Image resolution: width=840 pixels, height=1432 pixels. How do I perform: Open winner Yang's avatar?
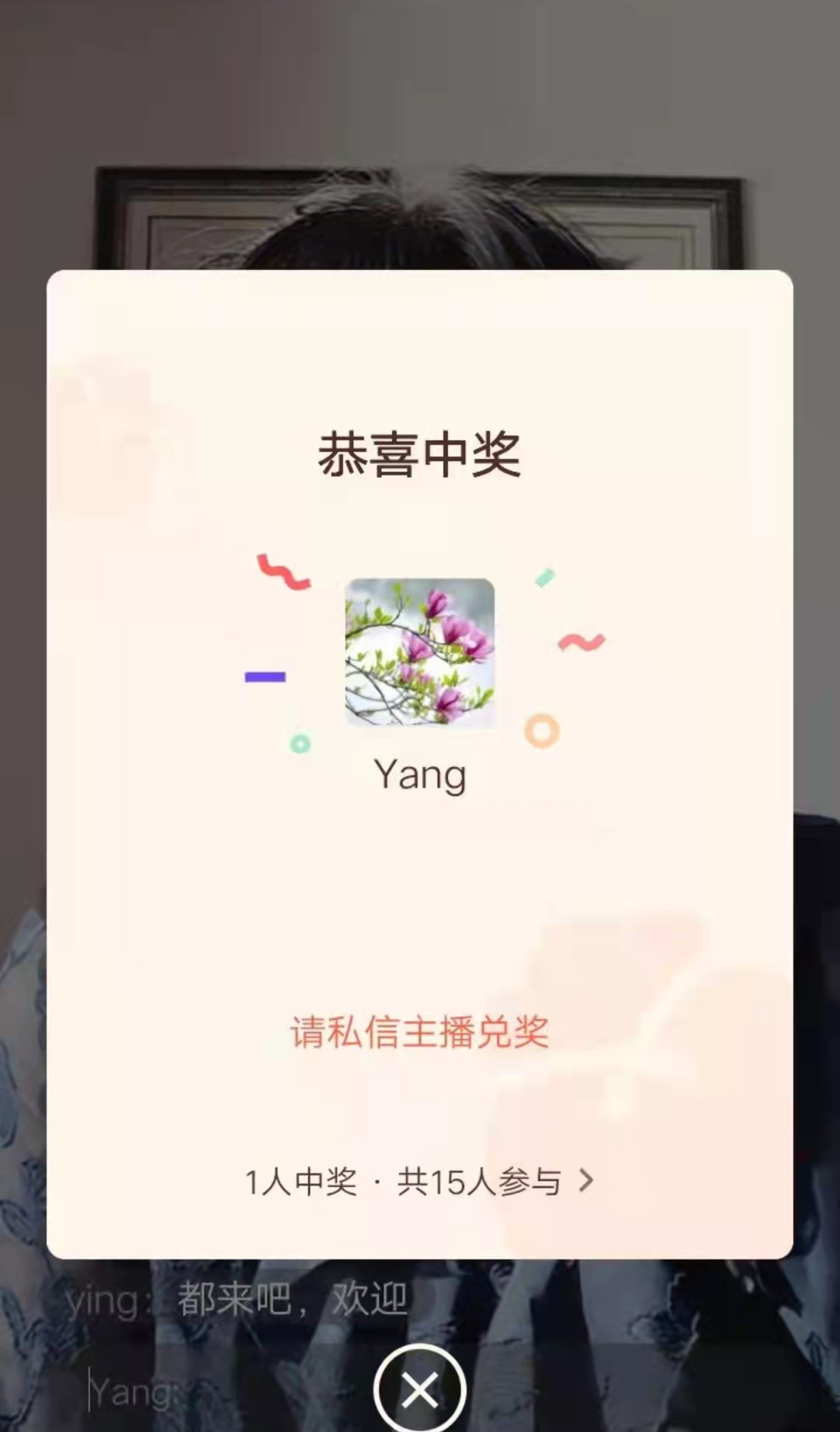tap(419, 652)
